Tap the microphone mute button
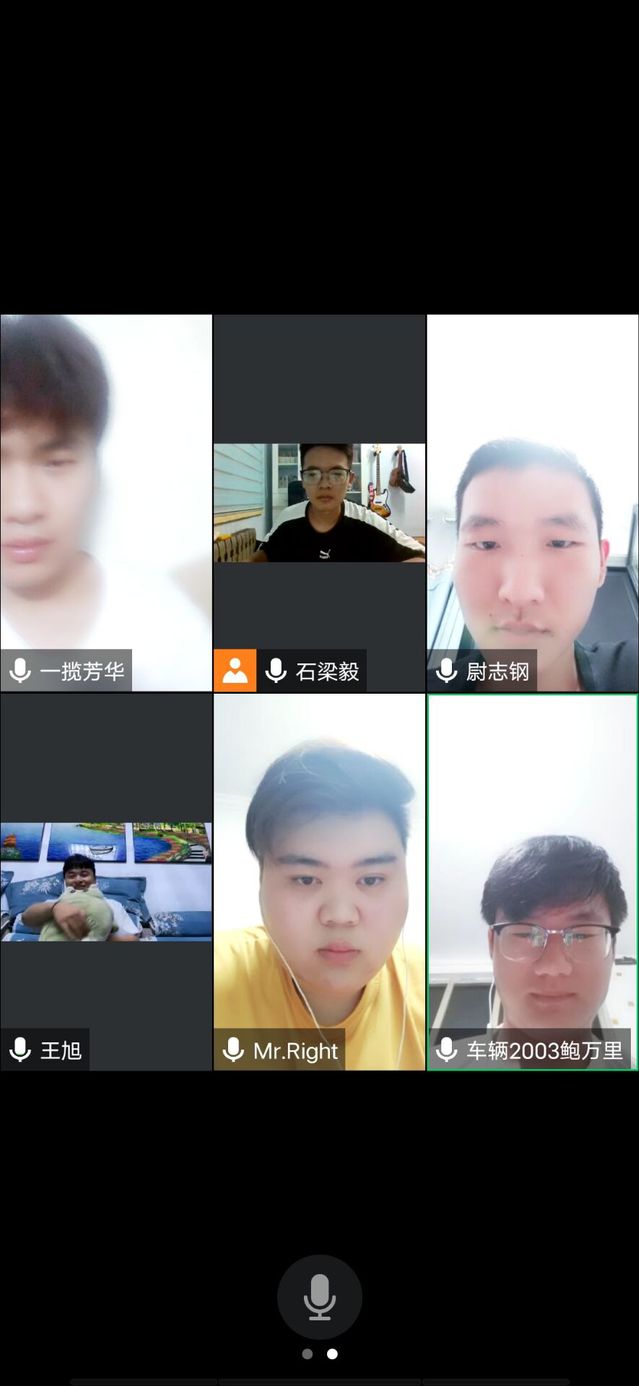639x1386 pixels. click(x=319, y=1297)
